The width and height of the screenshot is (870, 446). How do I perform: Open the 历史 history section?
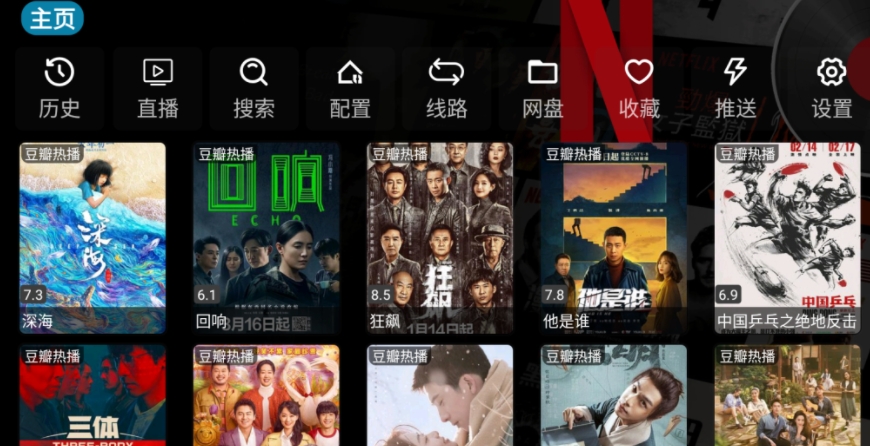tap(59, 88)
